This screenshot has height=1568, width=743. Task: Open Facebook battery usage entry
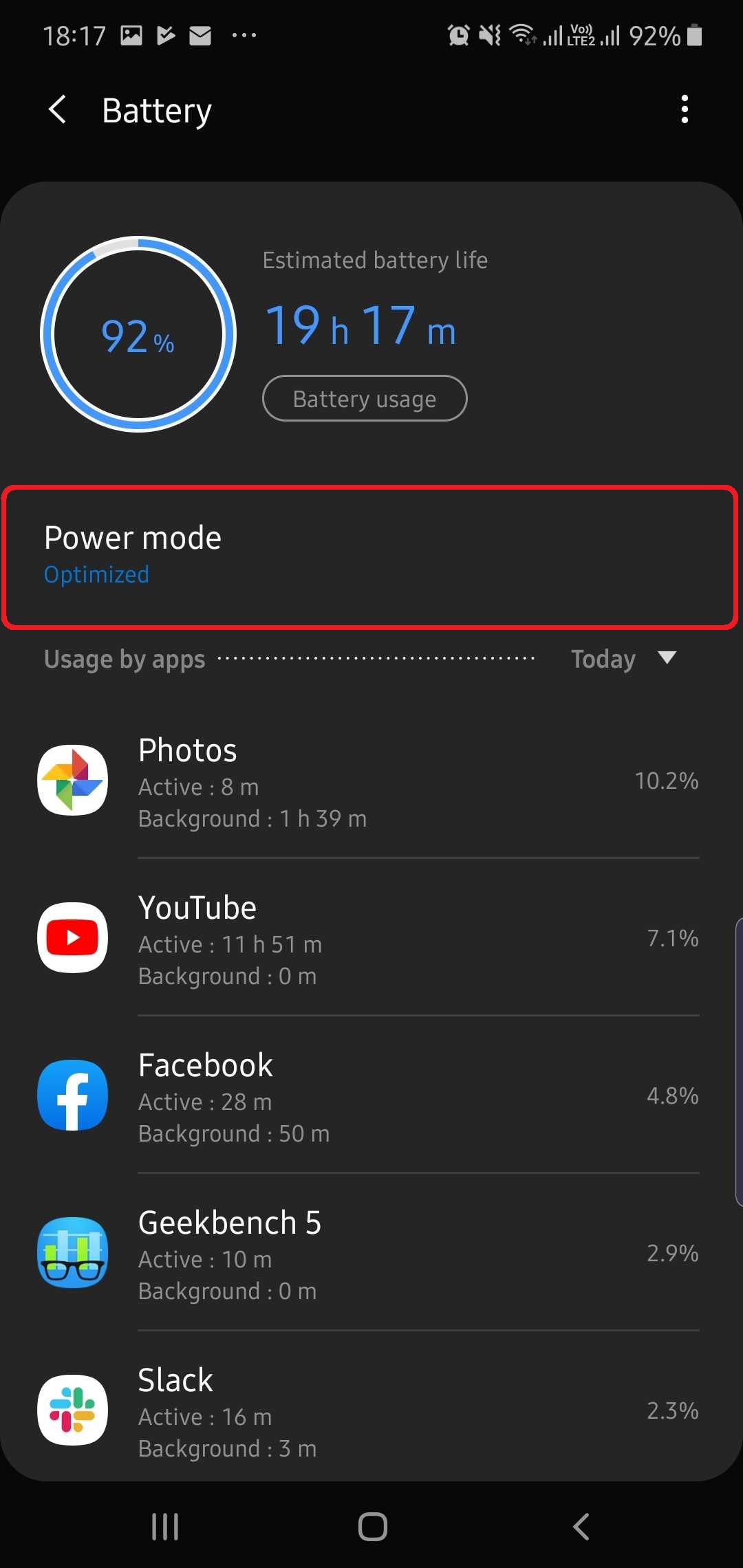[370, 1097]
